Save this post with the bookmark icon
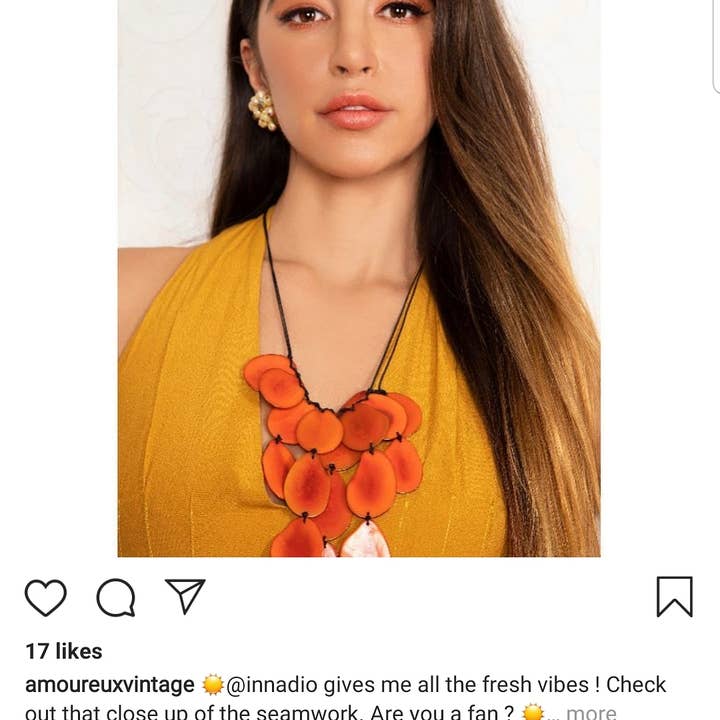The image size is (720, 720). coord(674,597)
